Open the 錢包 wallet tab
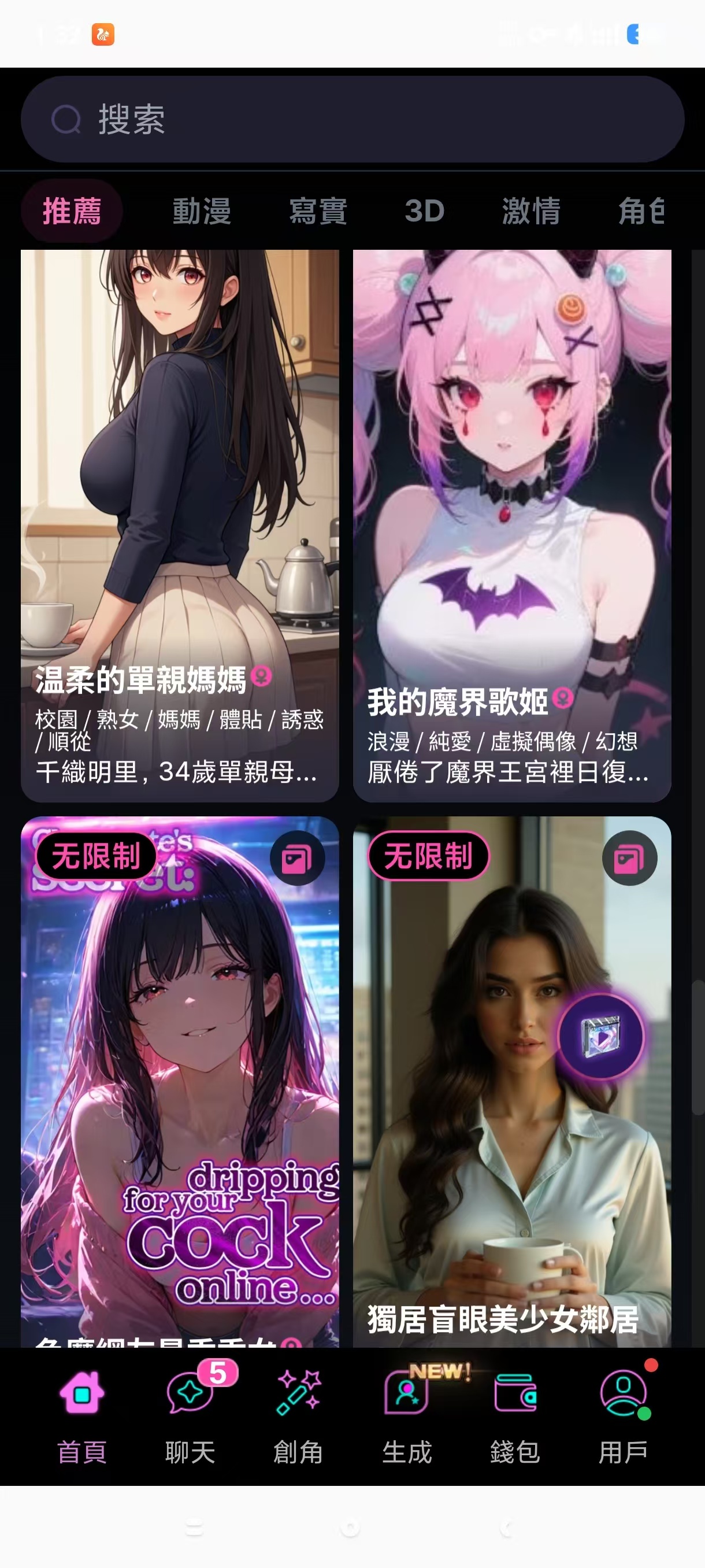Screen dimensions: 705x1568 click(x=515, y=1412)
